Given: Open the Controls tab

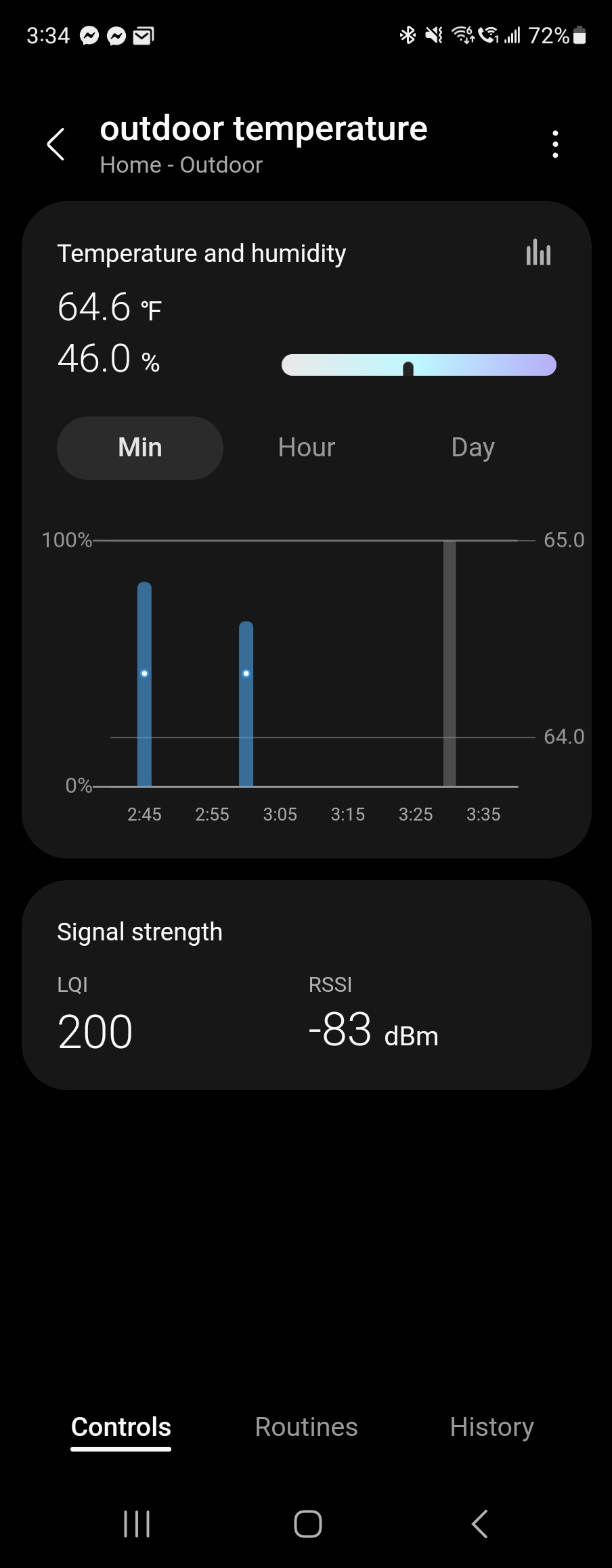Looking at the screenshot, I should 121,1427.
